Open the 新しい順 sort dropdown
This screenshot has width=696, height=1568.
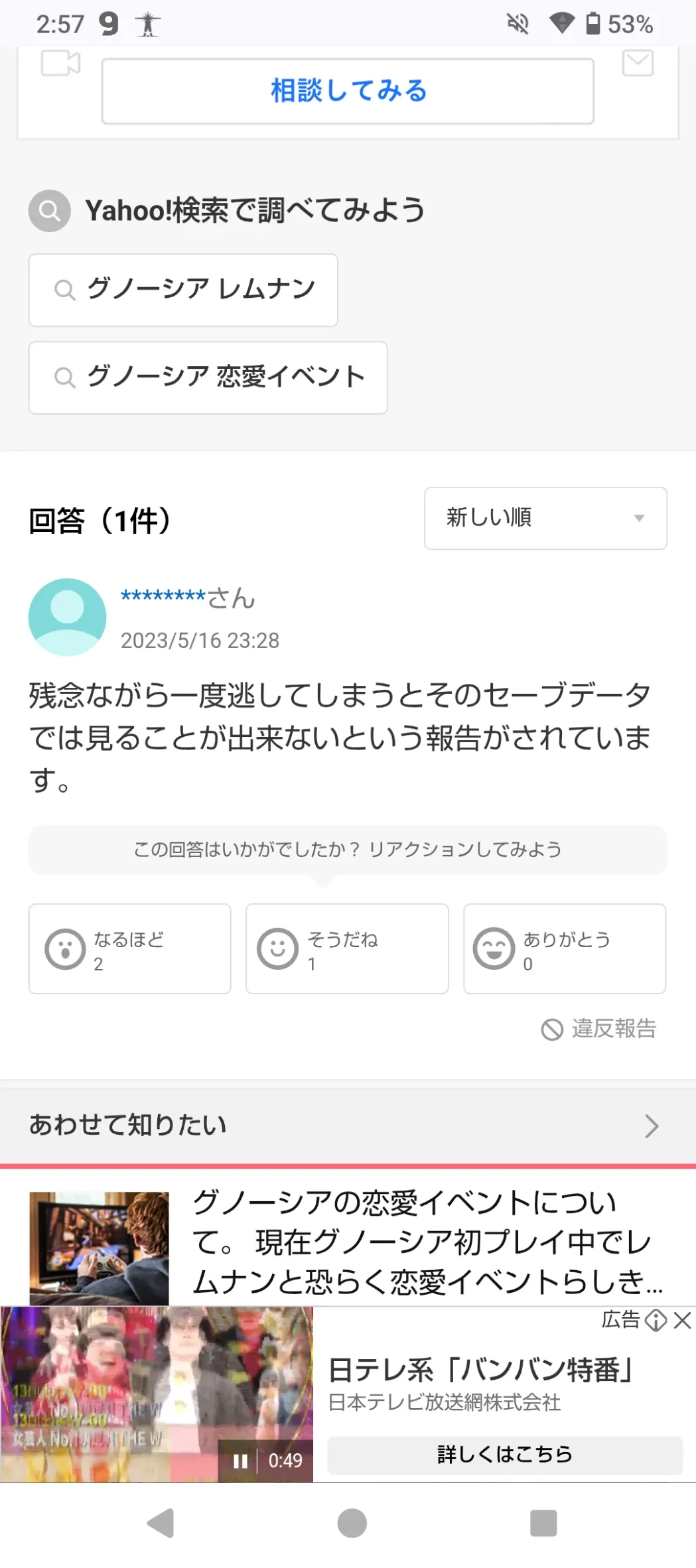click(545, 518)
